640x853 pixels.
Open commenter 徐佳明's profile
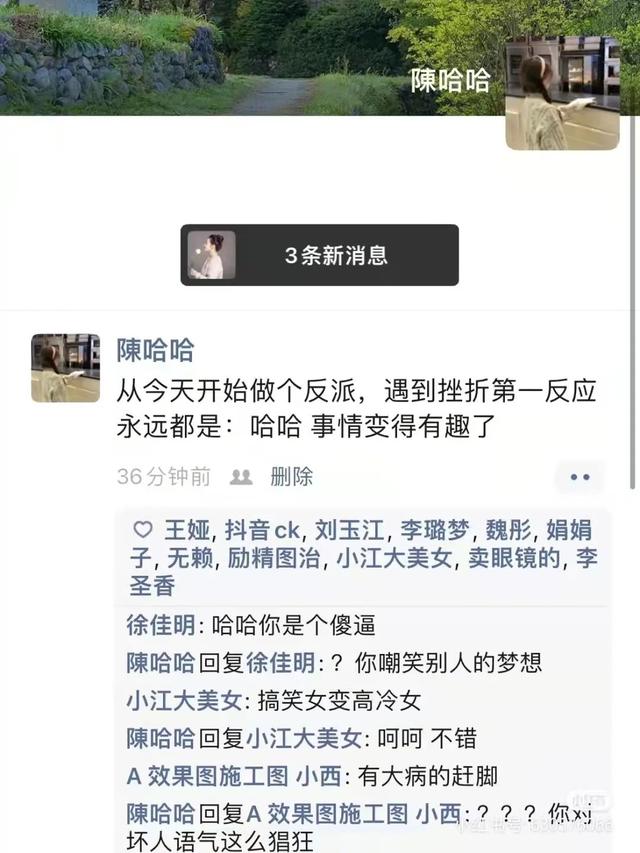(160, 626)
